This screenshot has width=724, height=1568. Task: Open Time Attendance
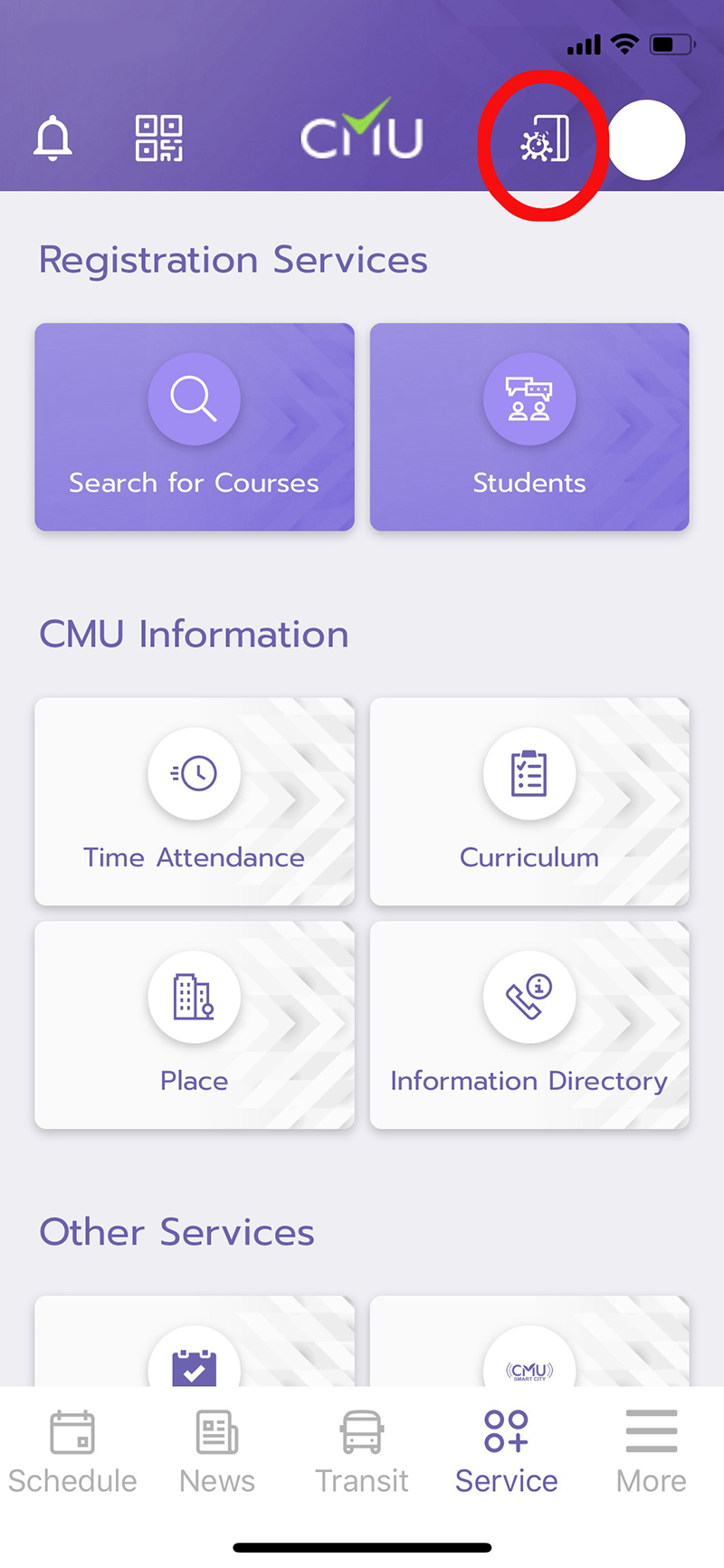pyautogui.click(x=195, y=801)
